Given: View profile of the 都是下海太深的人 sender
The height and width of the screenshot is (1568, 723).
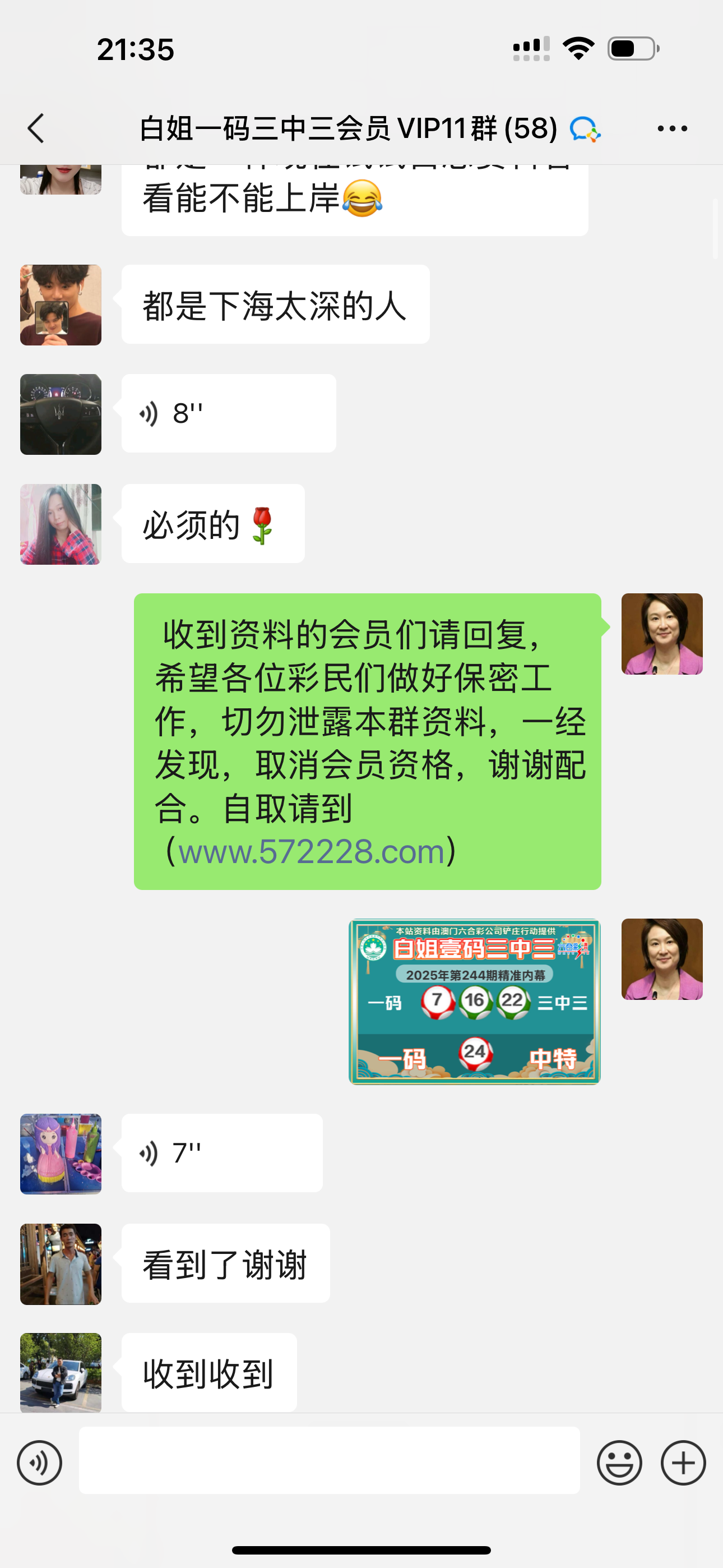Looking at the screenshot, I should [x=61, y=305].
